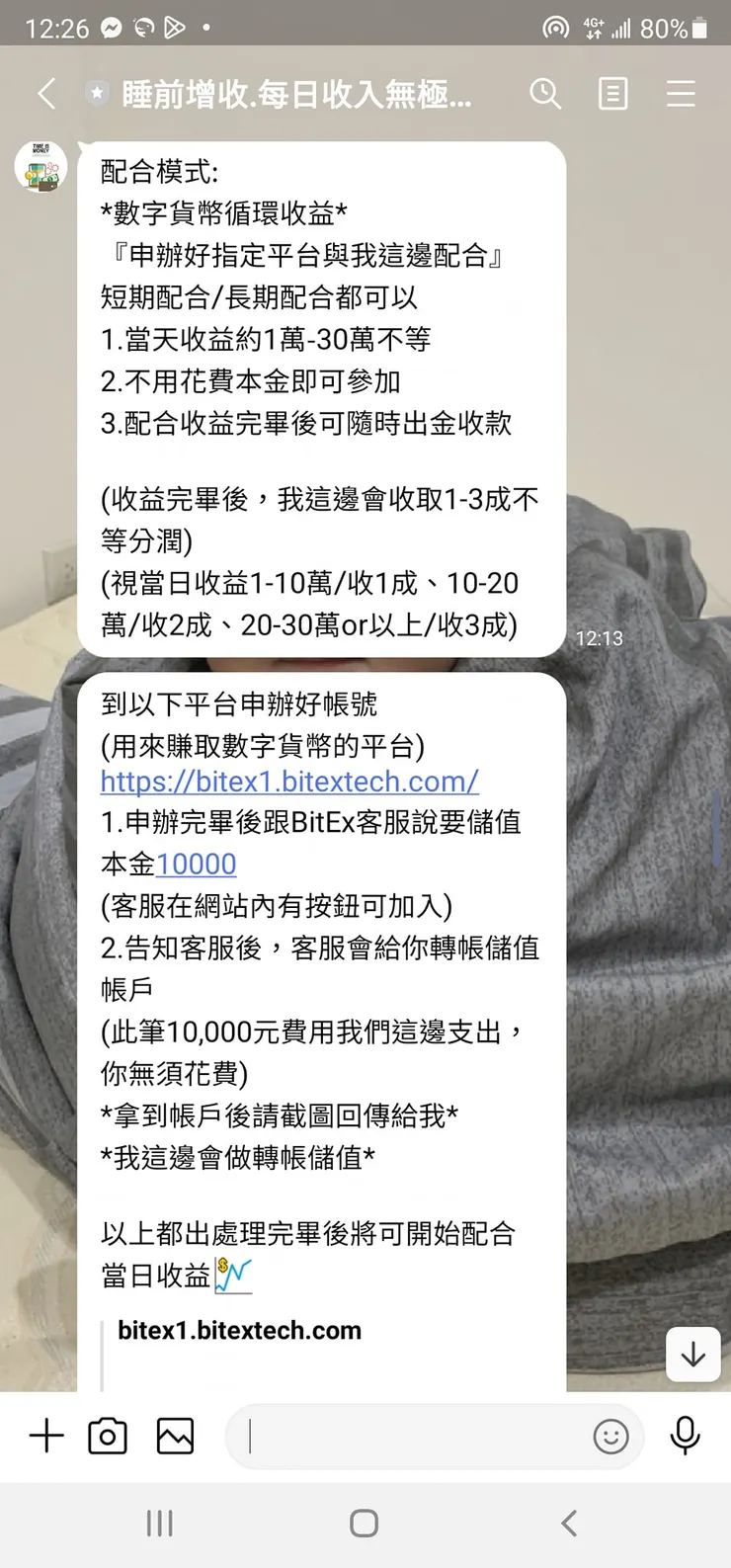Screen dimensions: 731x1568
Task: Open the chat settings hamburger menu
Action: click(681, 94)
